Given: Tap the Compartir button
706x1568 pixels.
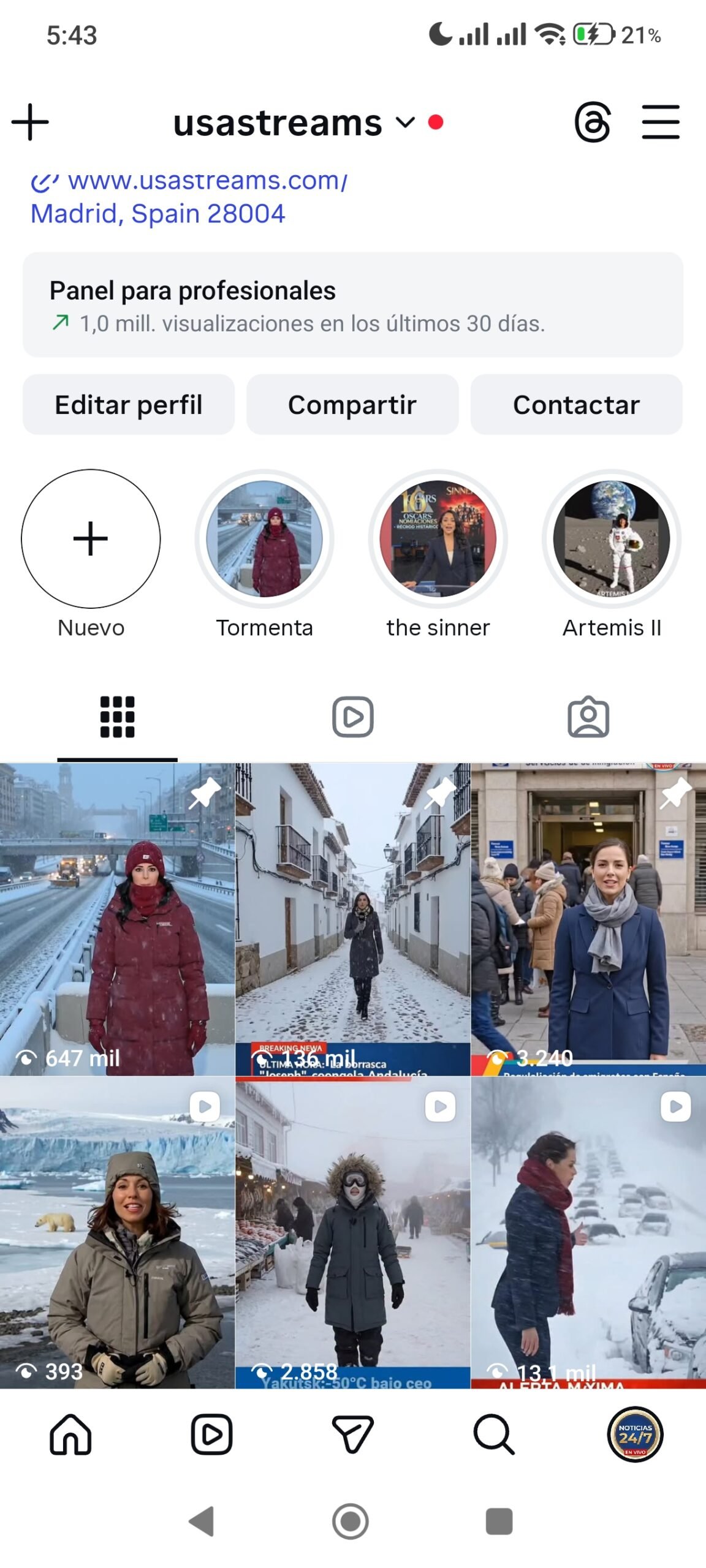Looking at the screenshot, I should (352, 404).
